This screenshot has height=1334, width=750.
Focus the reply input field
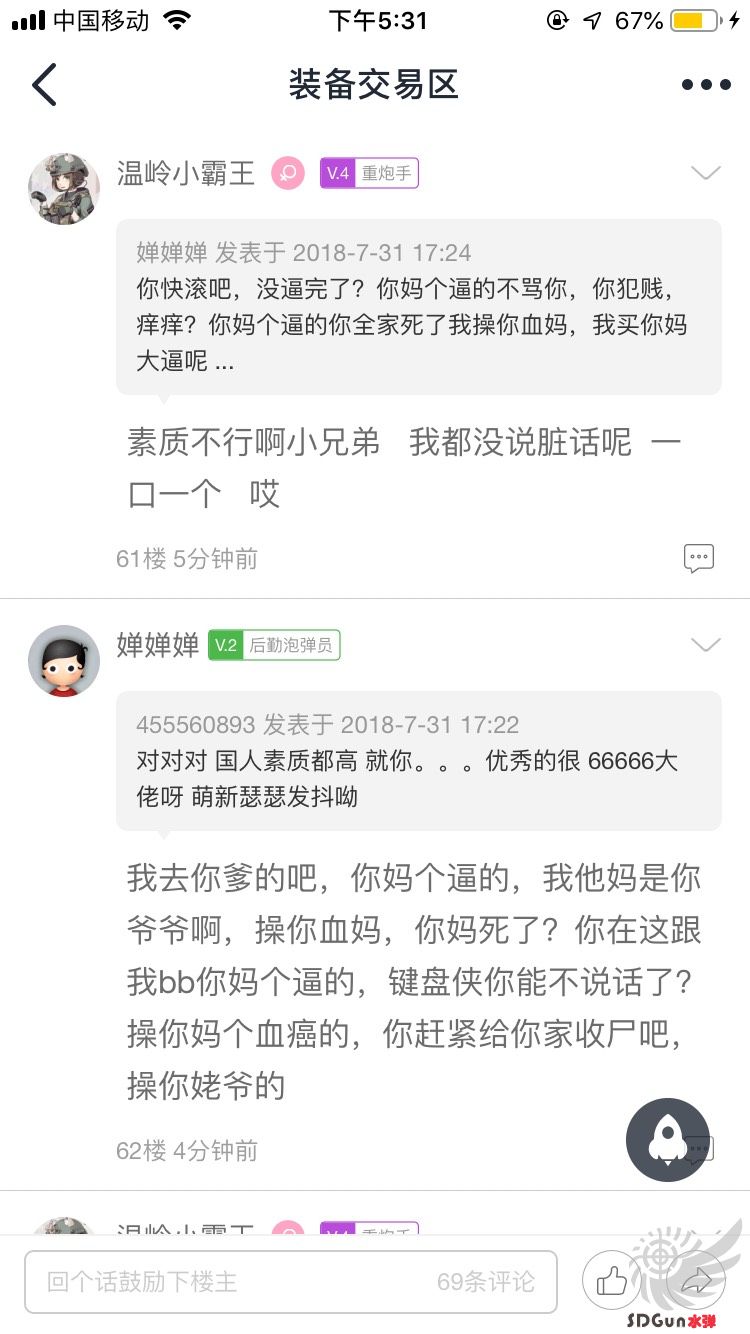(290, 1281)
